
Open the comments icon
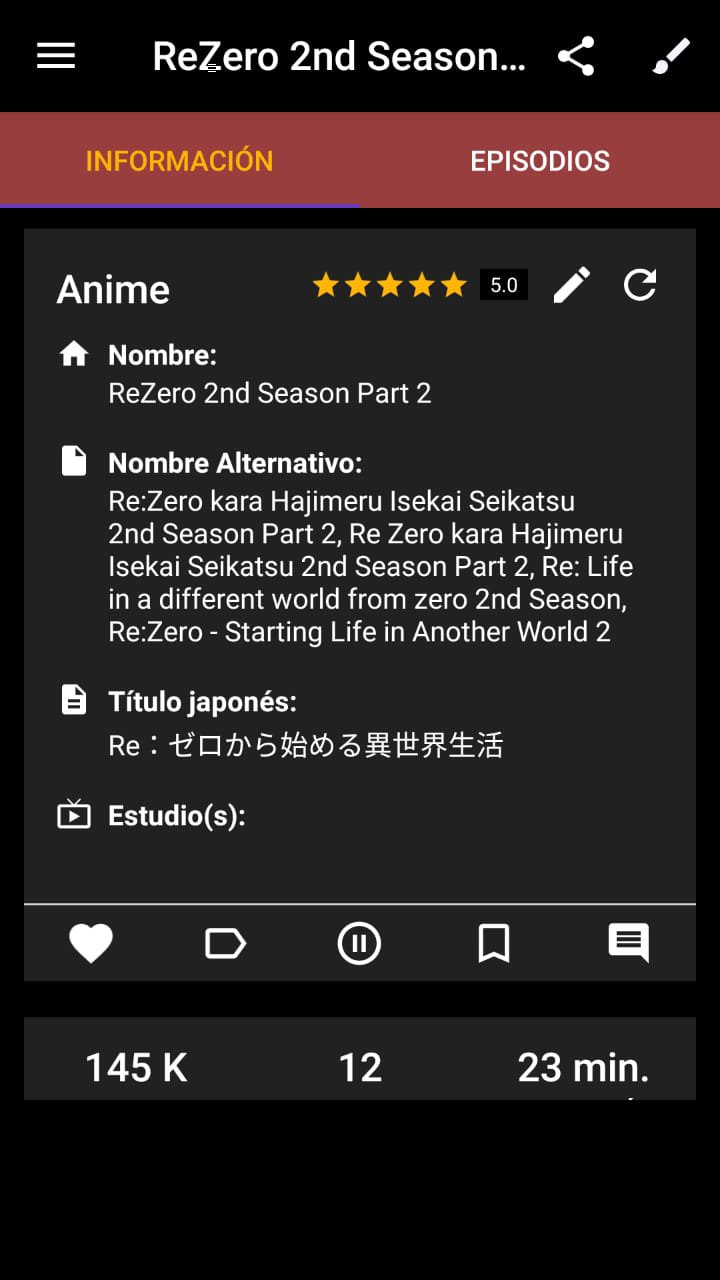click(x=628, y=943)
